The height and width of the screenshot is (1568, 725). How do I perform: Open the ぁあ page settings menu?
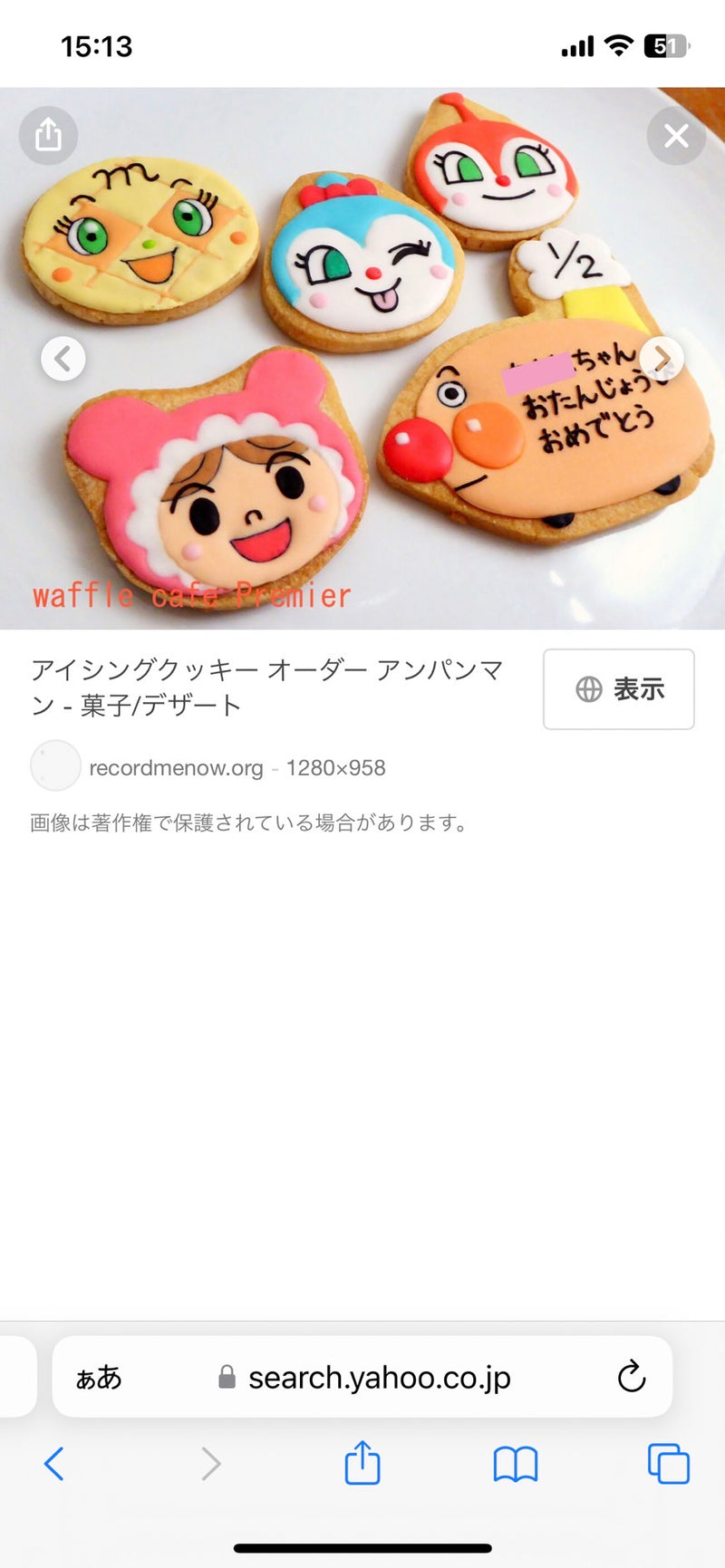pyautogui.click(x=99, y=1378)
